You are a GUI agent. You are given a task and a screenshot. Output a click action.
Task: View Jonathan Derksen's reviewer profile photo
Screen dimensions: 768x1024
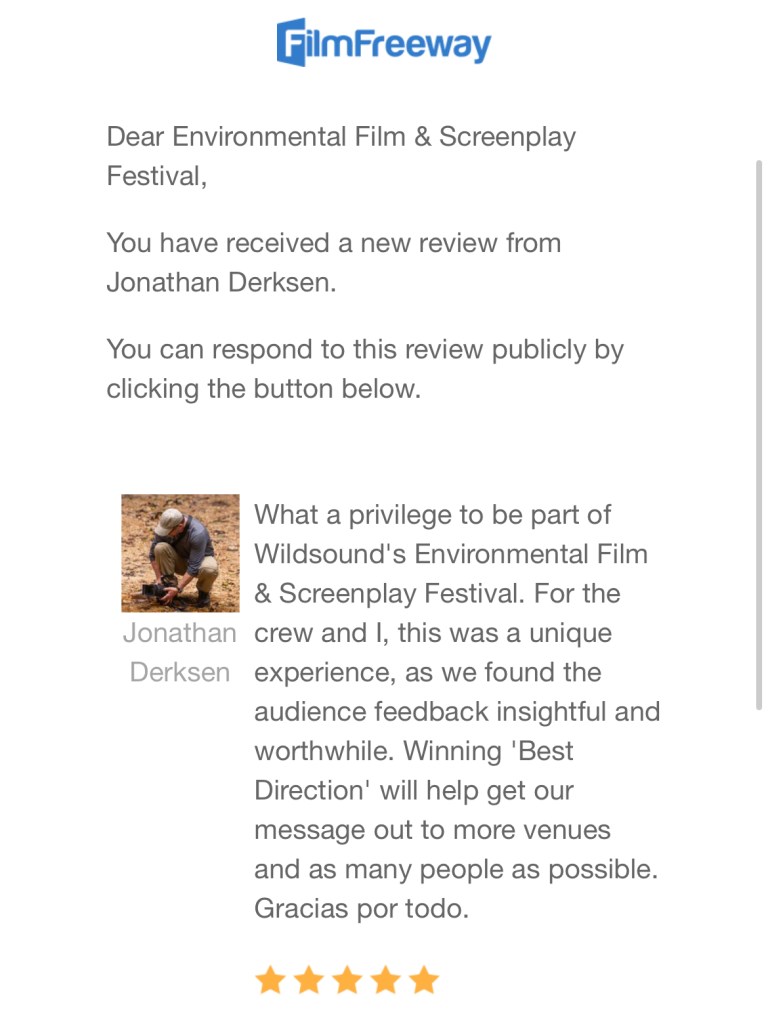pos(180,552)
